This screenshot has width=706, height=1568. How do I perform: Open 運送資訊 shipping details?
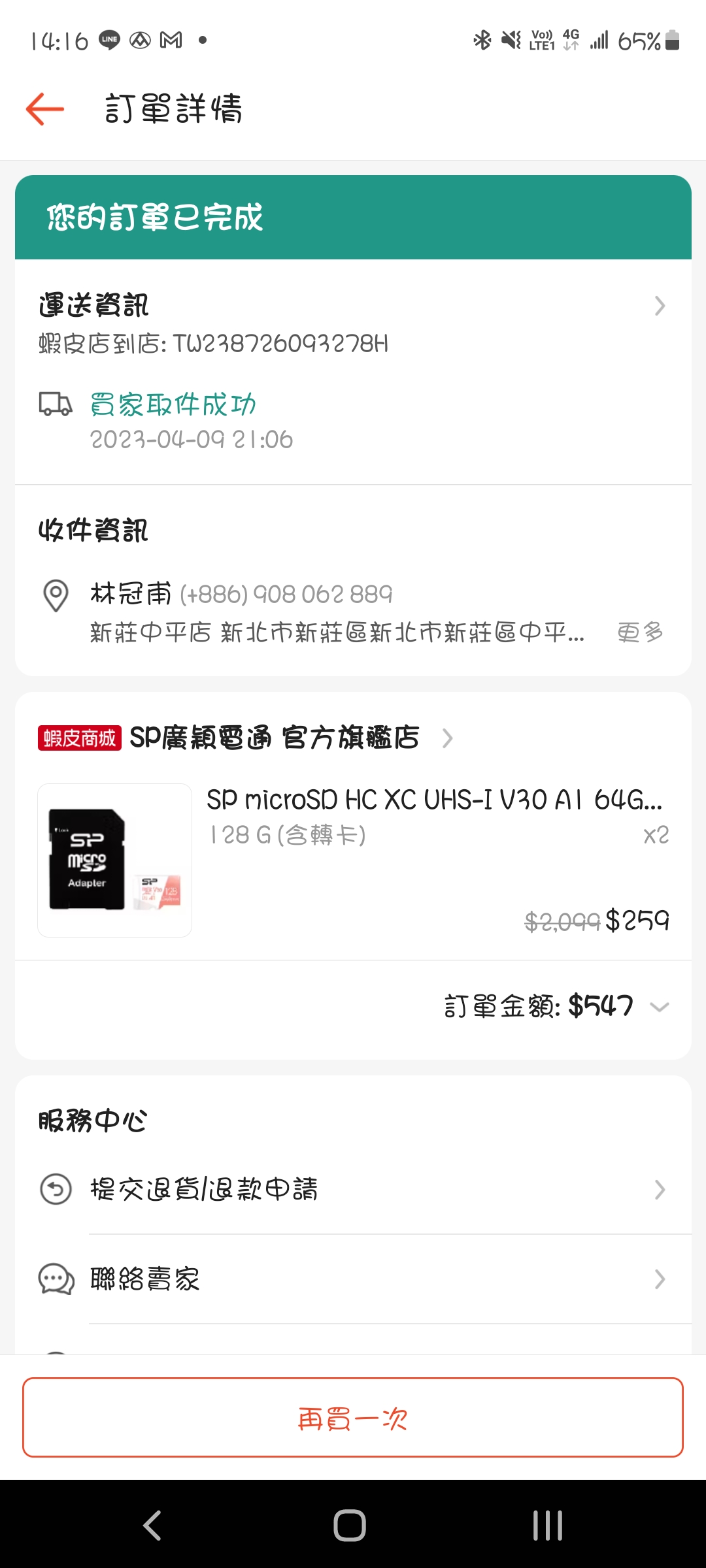[353, 306]
